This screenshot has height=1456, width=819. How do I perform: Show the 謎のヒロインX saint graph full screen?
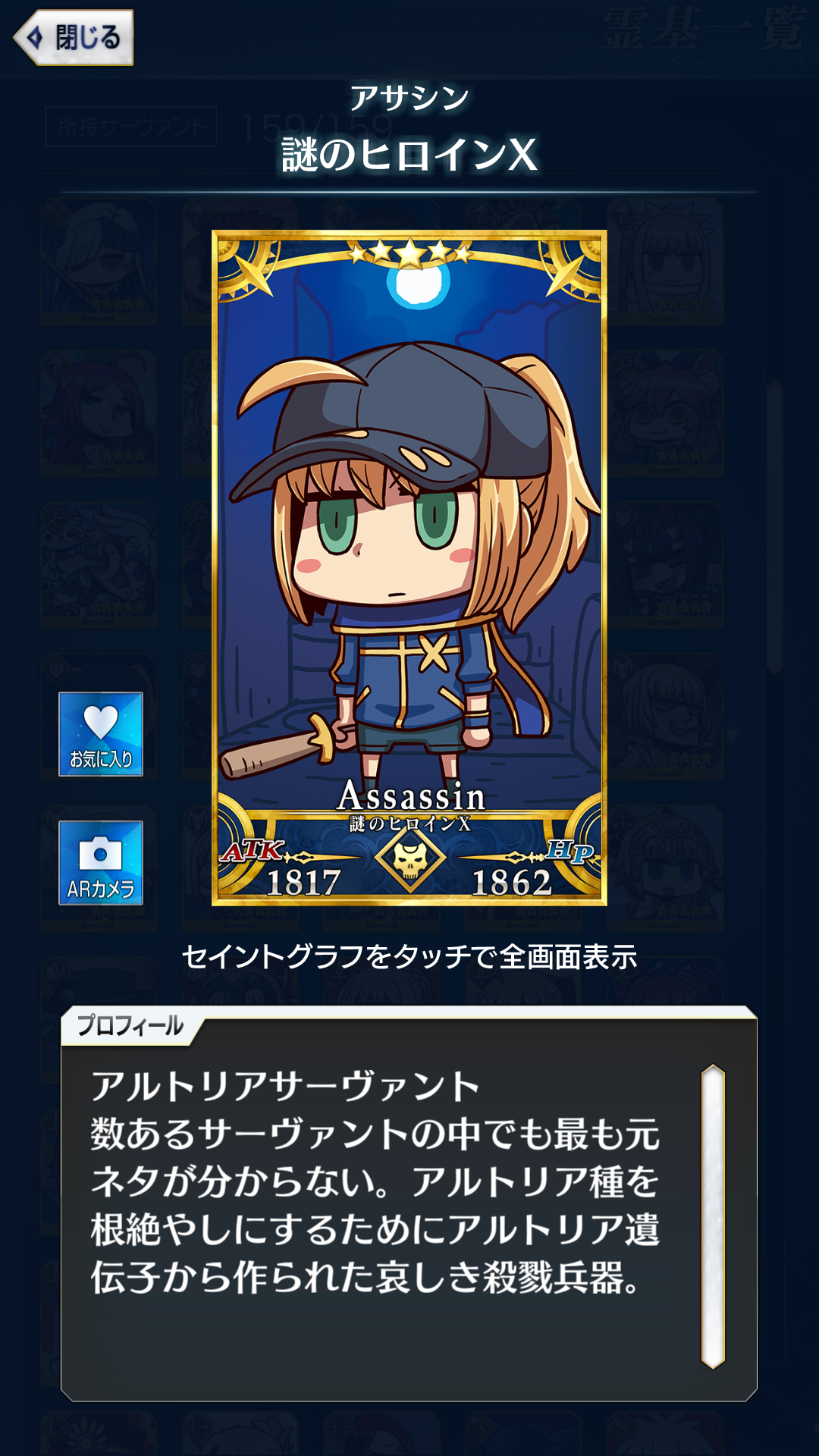(409, 567)
